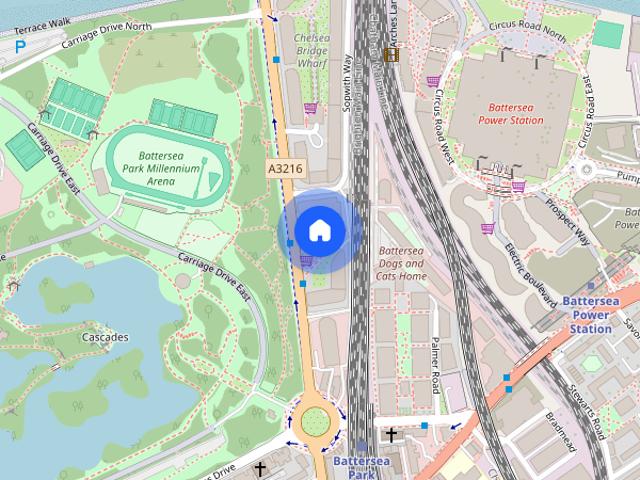Tap the home location marker
The image size is (640, 480).
tap(320, 231)
